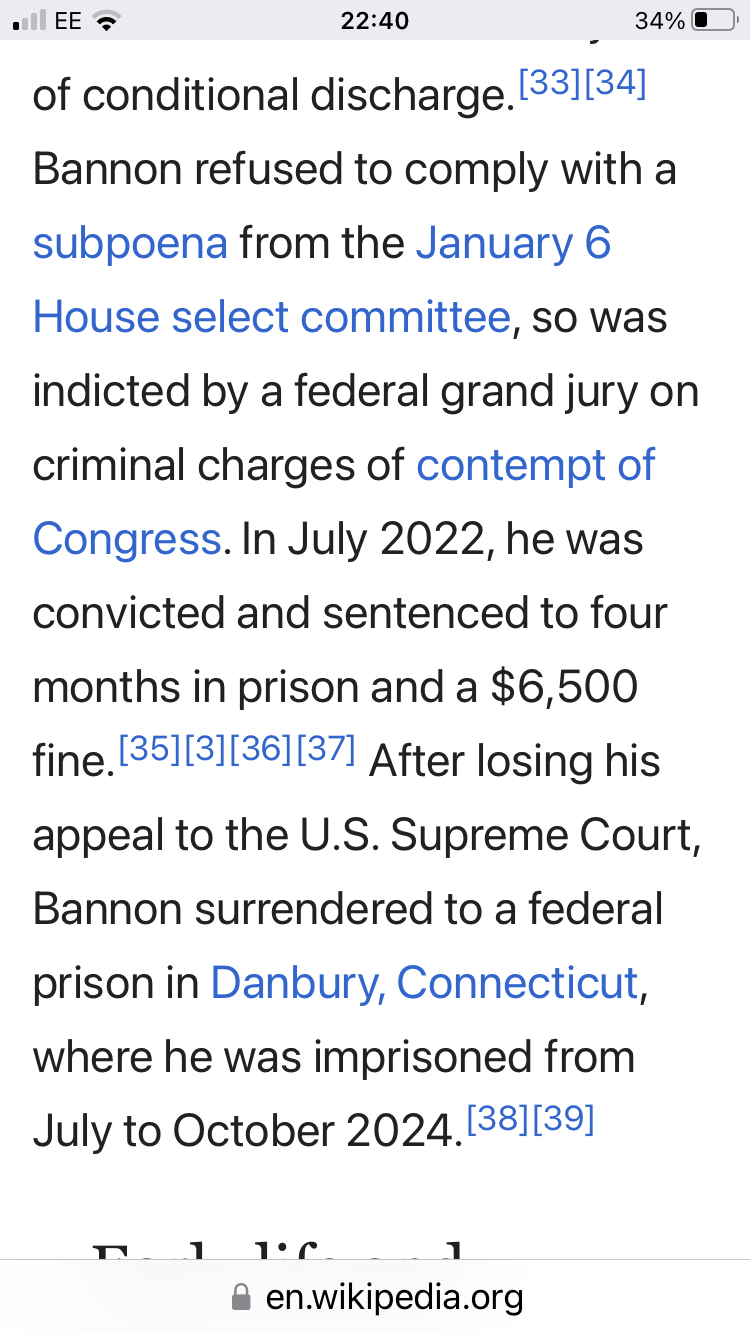Jump to citation 34

pyautogui.click(x=615, y=84)
